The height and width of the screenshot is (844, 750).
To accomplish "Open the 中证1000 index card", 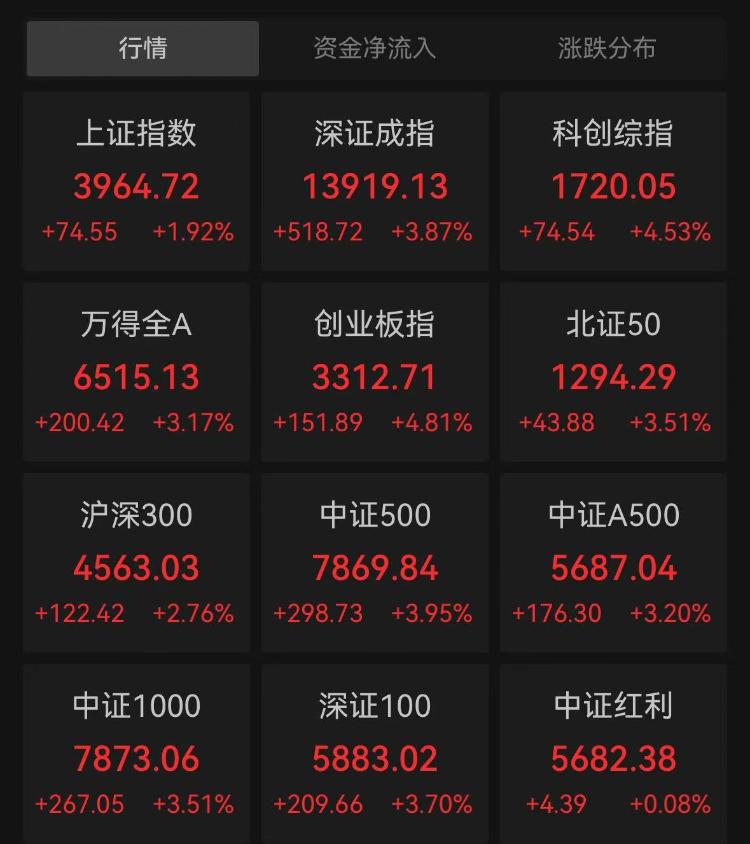I will (136, 753).
